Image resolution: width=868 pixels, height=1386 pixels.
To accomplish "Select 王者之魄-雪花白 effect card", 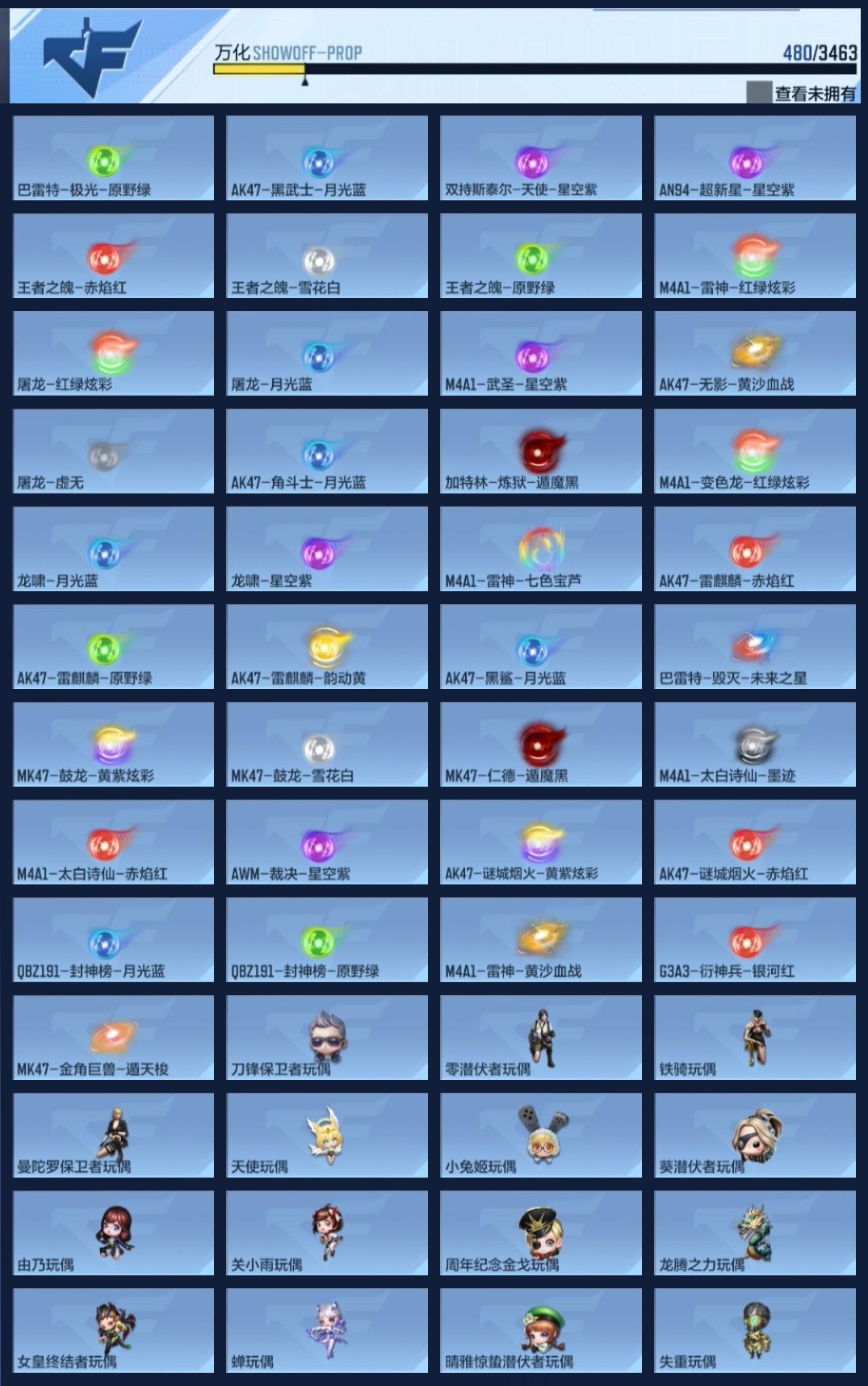I will 327,256.
